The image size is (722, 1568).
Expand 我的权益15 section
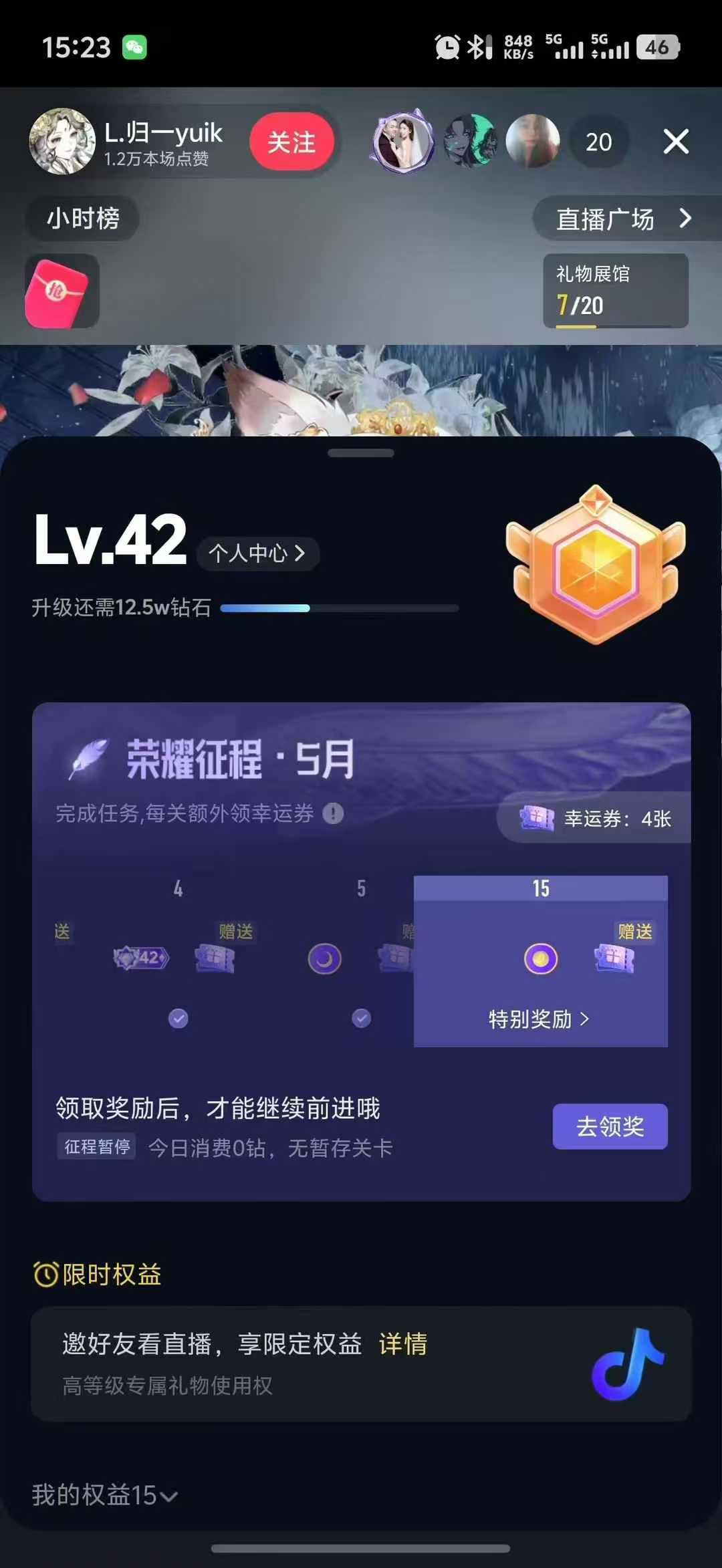coord(105,1495)
